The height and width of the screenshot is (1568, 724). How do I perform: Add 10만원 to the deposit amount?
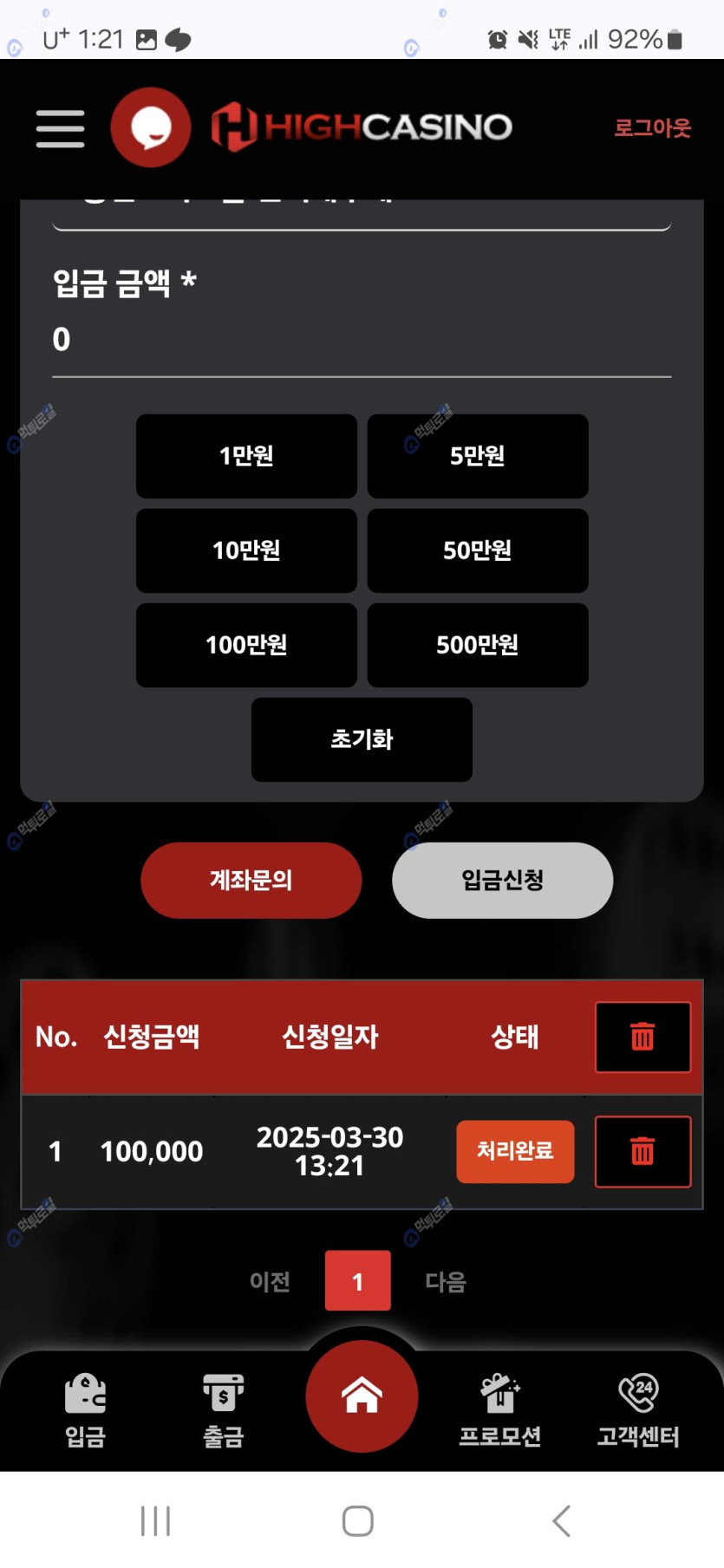click(x=246, y=550)
